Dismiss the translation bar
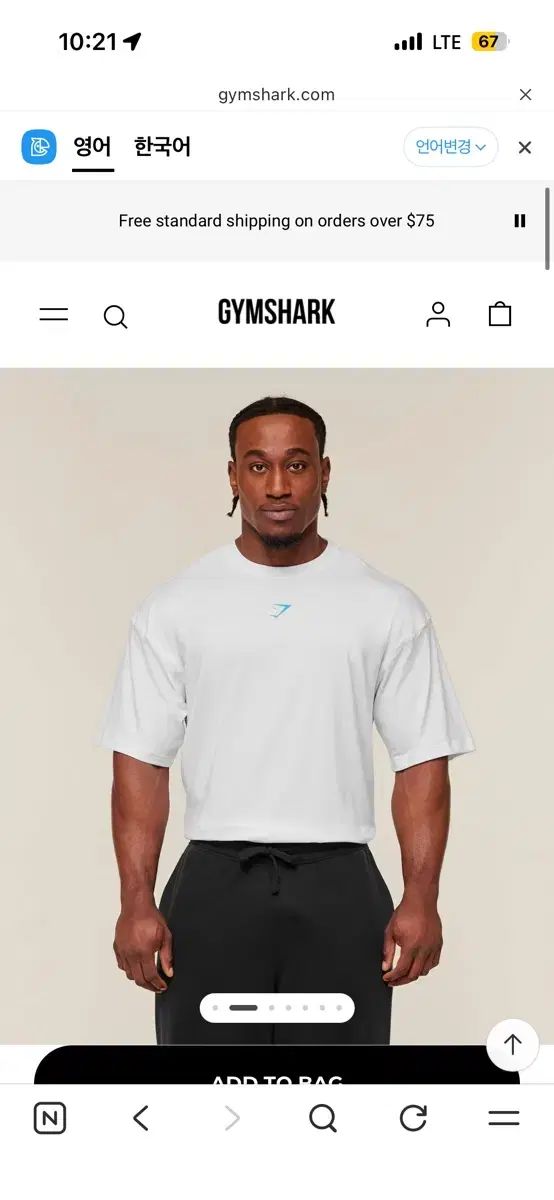Viewport: 554px width, 1200px height. pos(525,148)
